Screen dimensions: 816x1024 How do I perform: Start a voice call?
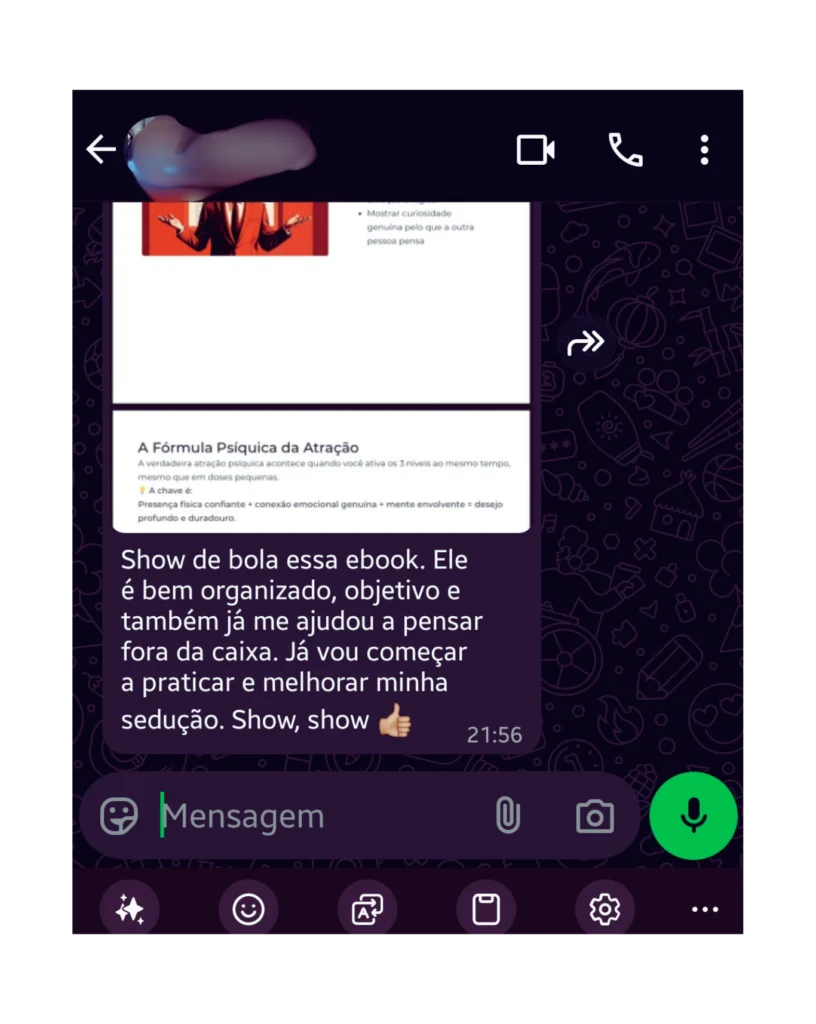pos(625,150)
